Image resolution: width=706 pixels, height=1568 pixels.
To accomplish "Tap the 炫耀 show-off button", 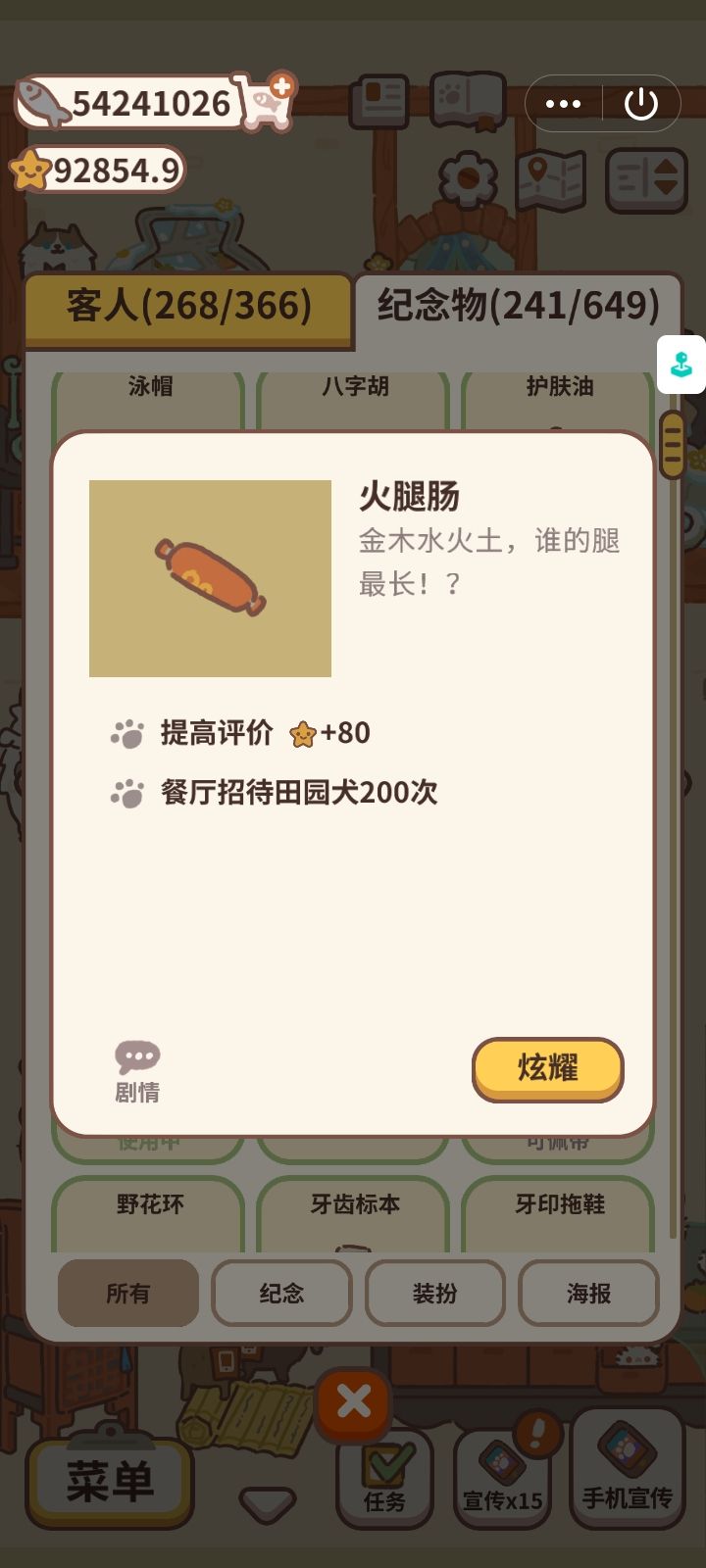I will (x=547, y=1070).
